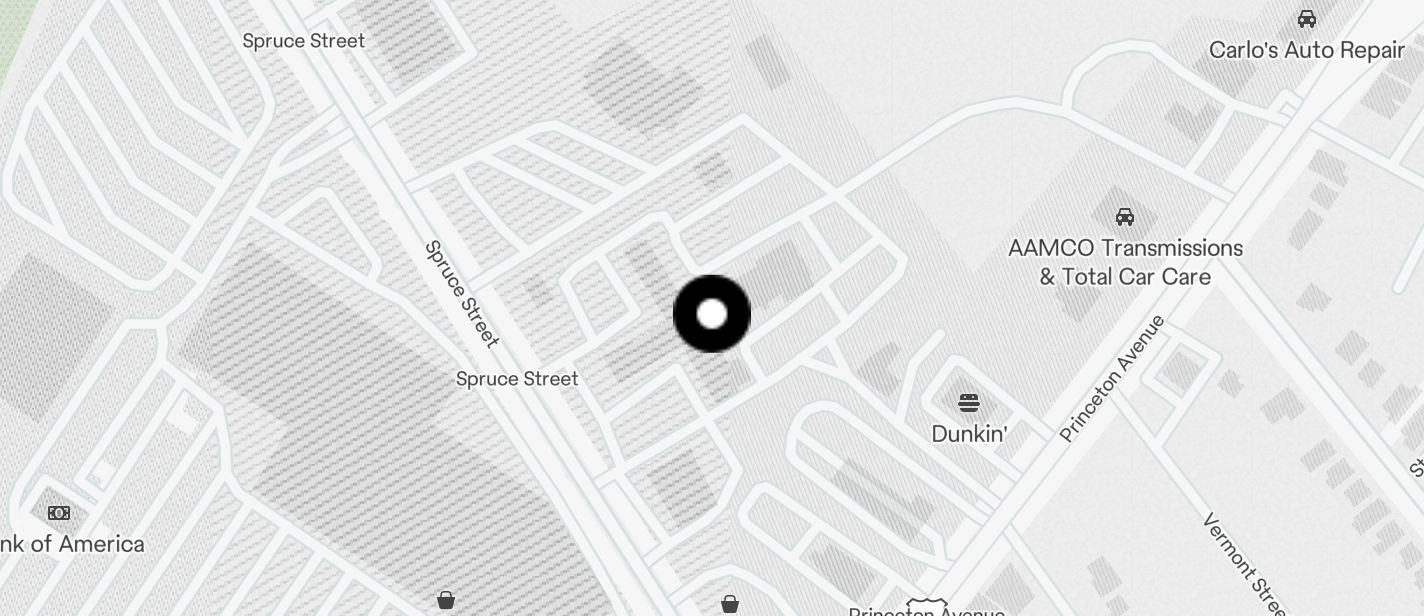Select Carlo's Auto Repair on the map
1424x616 pixels.
coord(1306,20)
